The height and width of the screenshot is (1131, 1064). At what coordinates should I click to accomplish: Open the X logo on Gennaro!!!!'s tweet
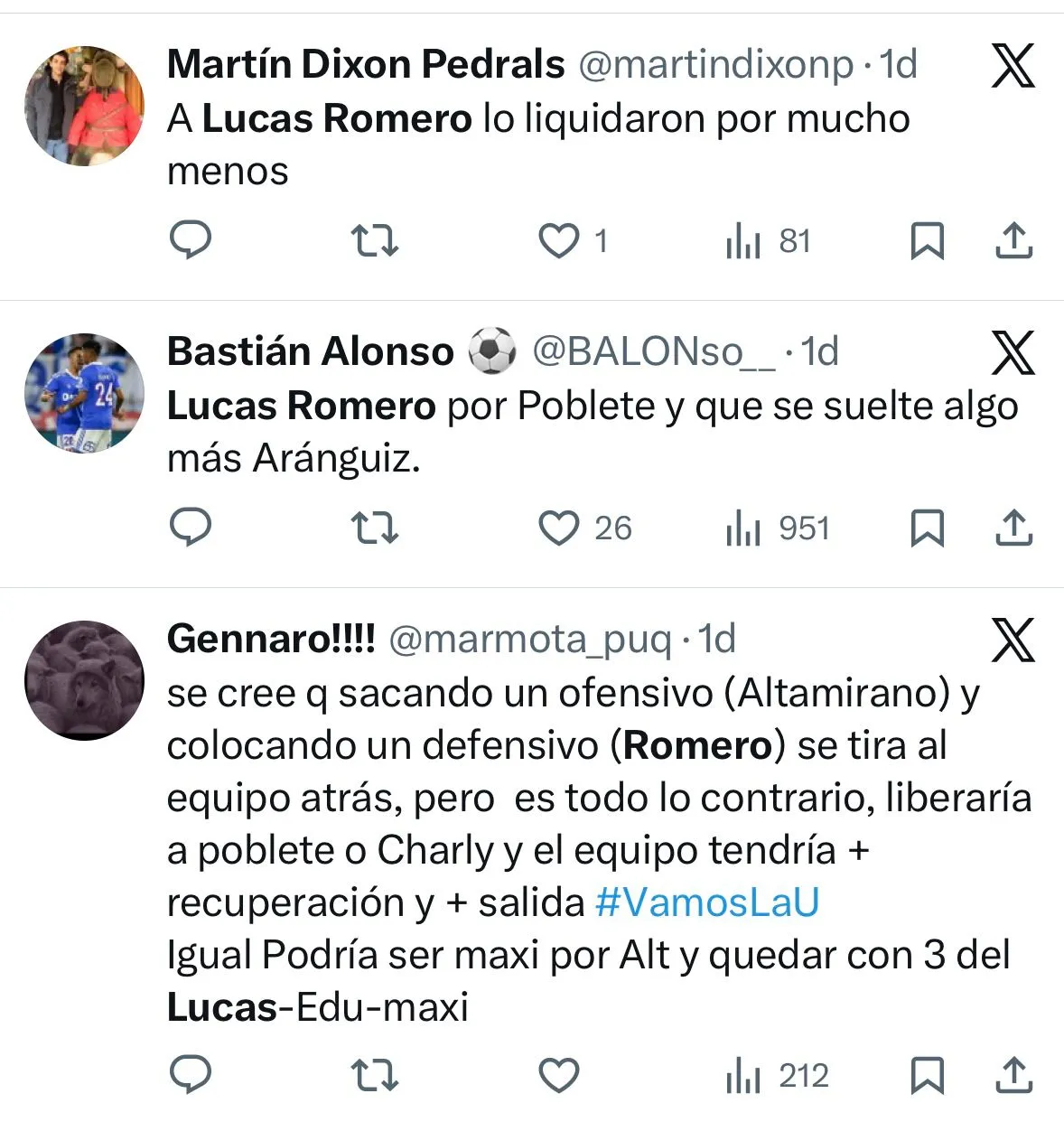(x=1013, y=640)
